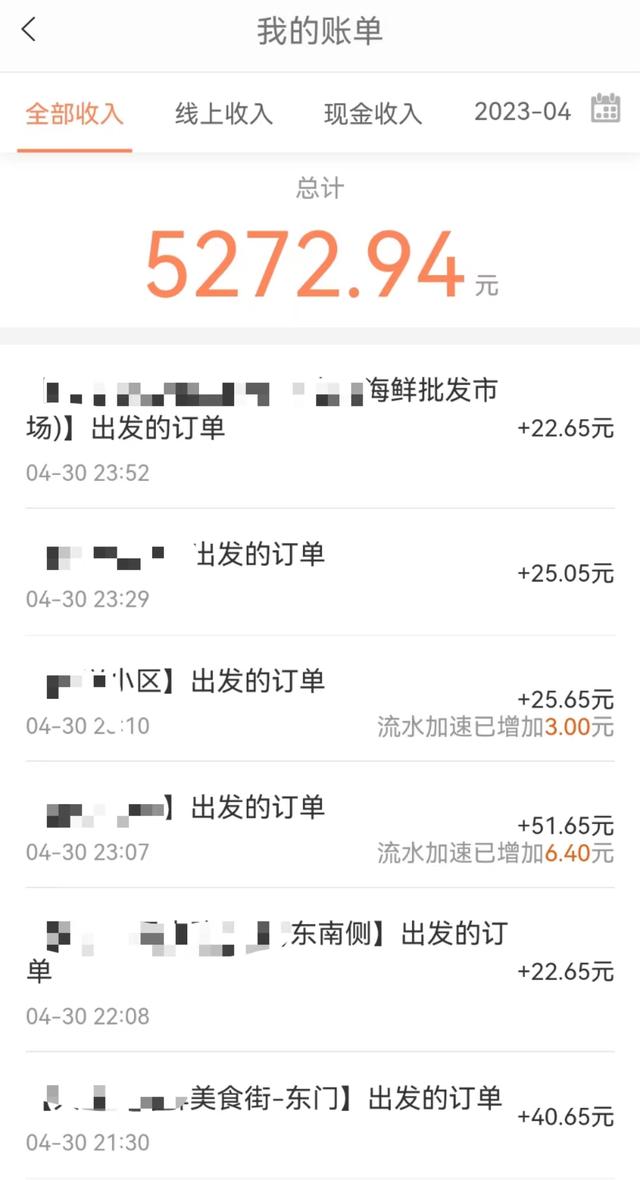Switch to the 线上收入 tab
640x1180 pixels.
pyautogui.click(x=224, y=113)
